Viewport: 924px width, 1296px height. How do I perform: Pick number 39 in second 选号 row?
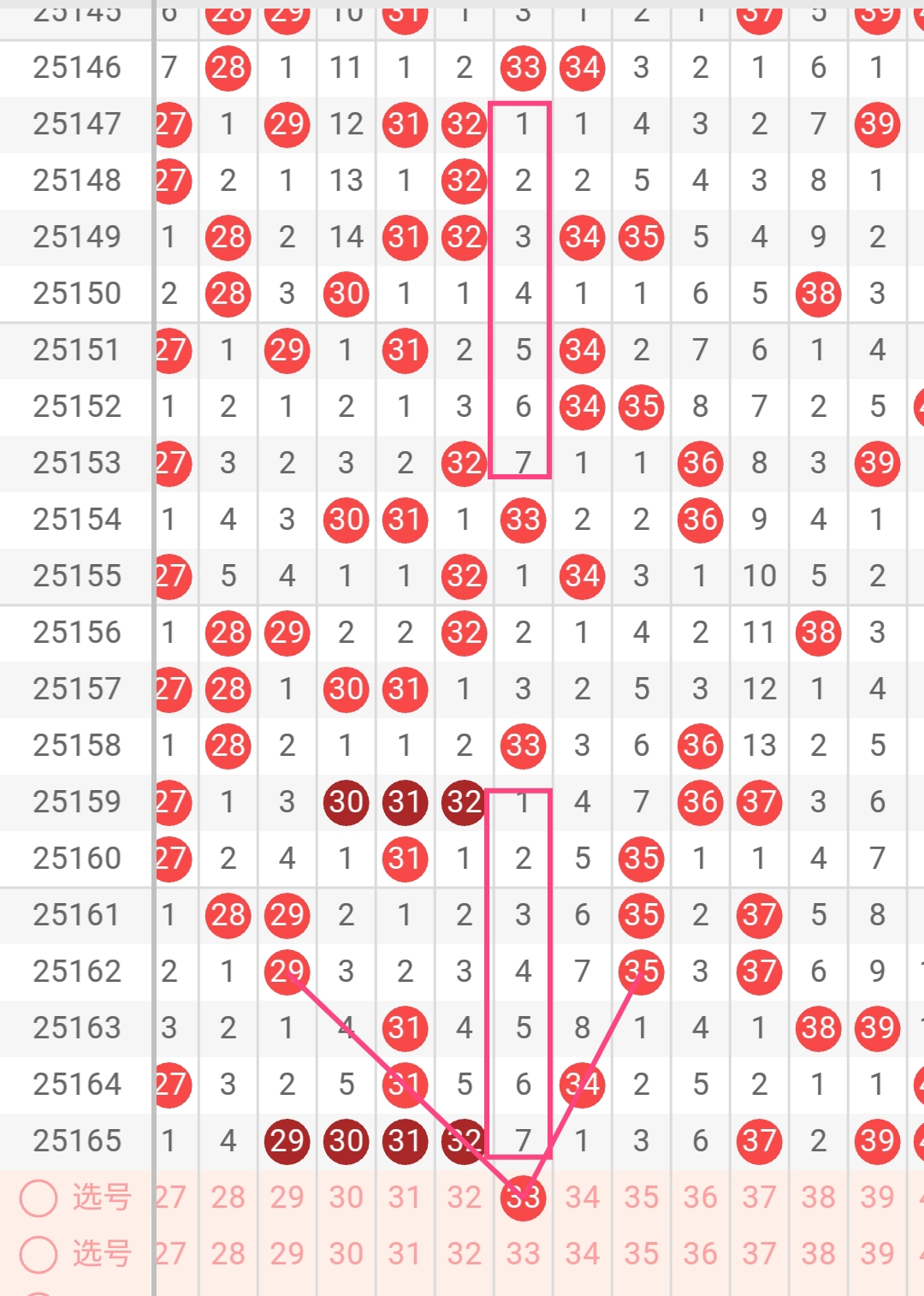tap(877, 1254)
